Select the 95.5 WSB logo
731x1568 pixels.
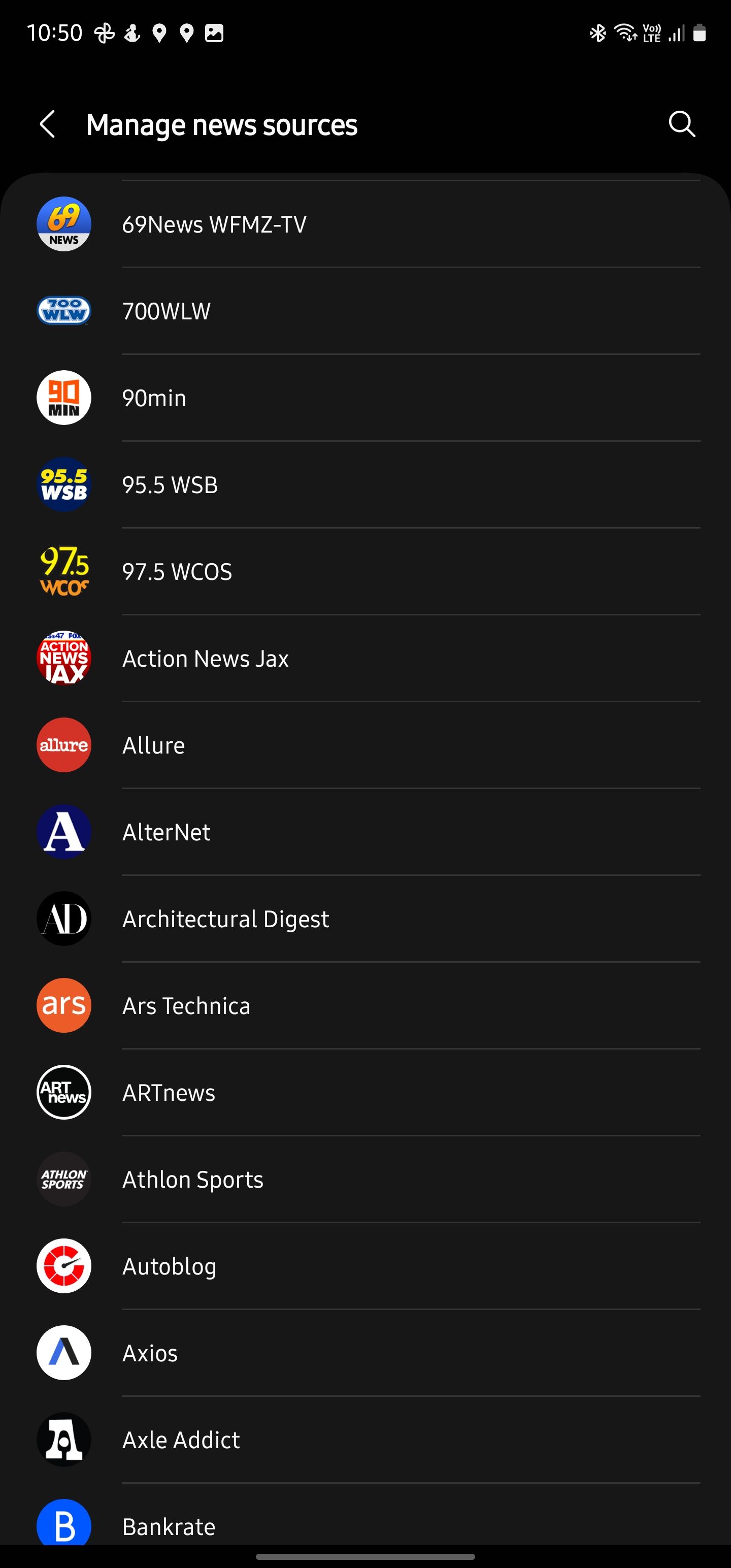pos(63,484)
